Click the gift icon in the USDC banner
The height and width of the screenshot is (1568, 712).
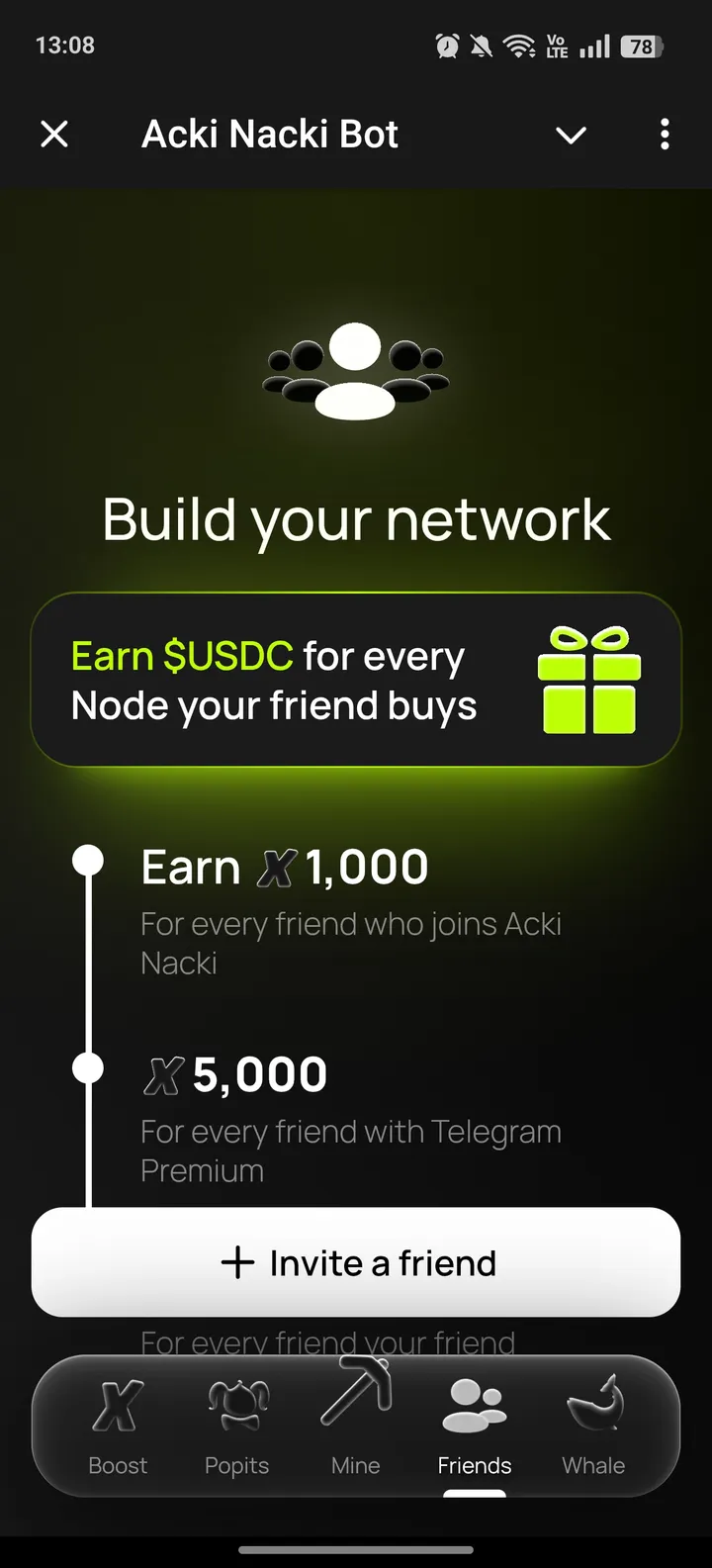589,679
